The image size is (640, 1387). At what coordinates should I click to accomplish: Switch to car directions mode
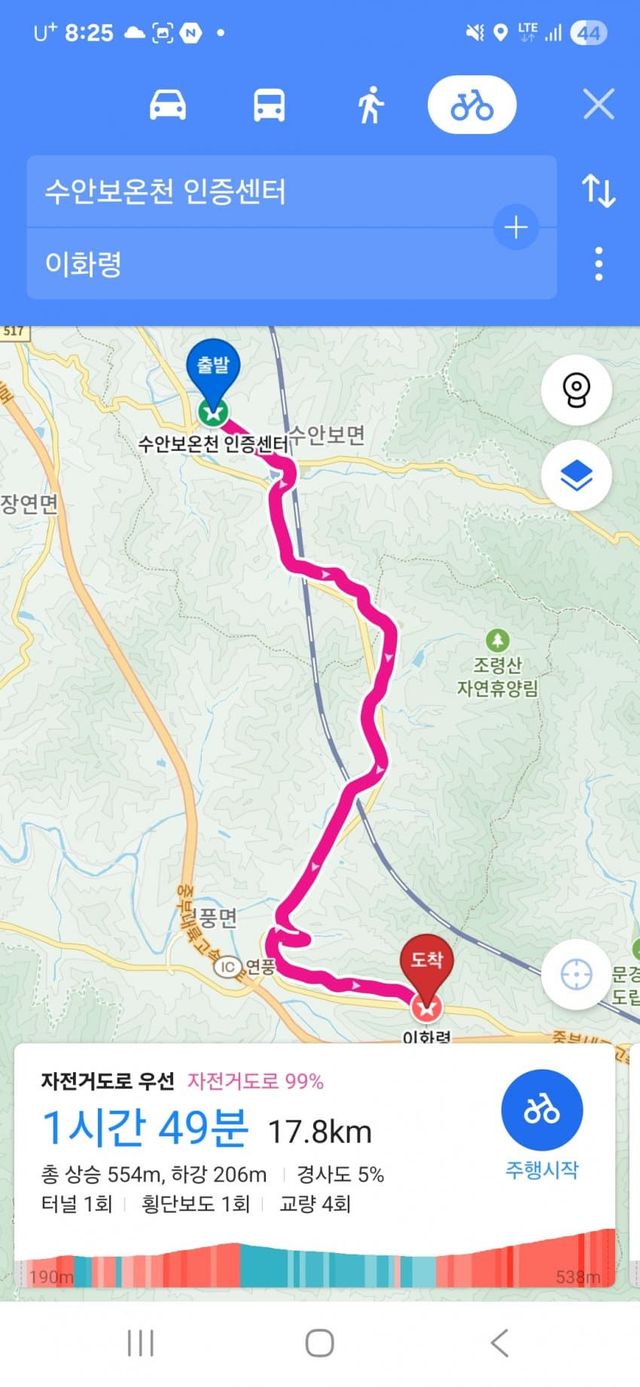click(168, 104)
